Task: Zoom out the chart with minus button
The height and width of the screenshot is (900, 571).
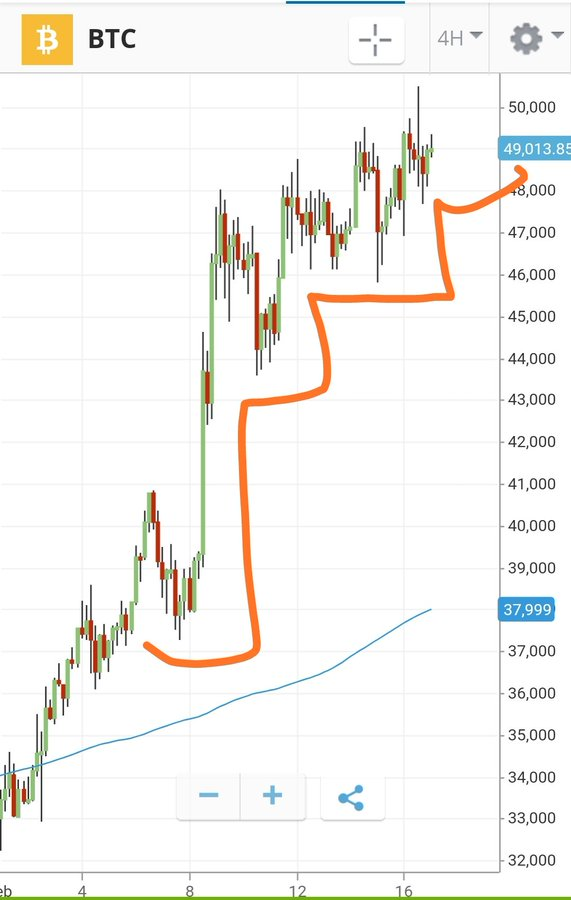Action: (x=208, y=796)
